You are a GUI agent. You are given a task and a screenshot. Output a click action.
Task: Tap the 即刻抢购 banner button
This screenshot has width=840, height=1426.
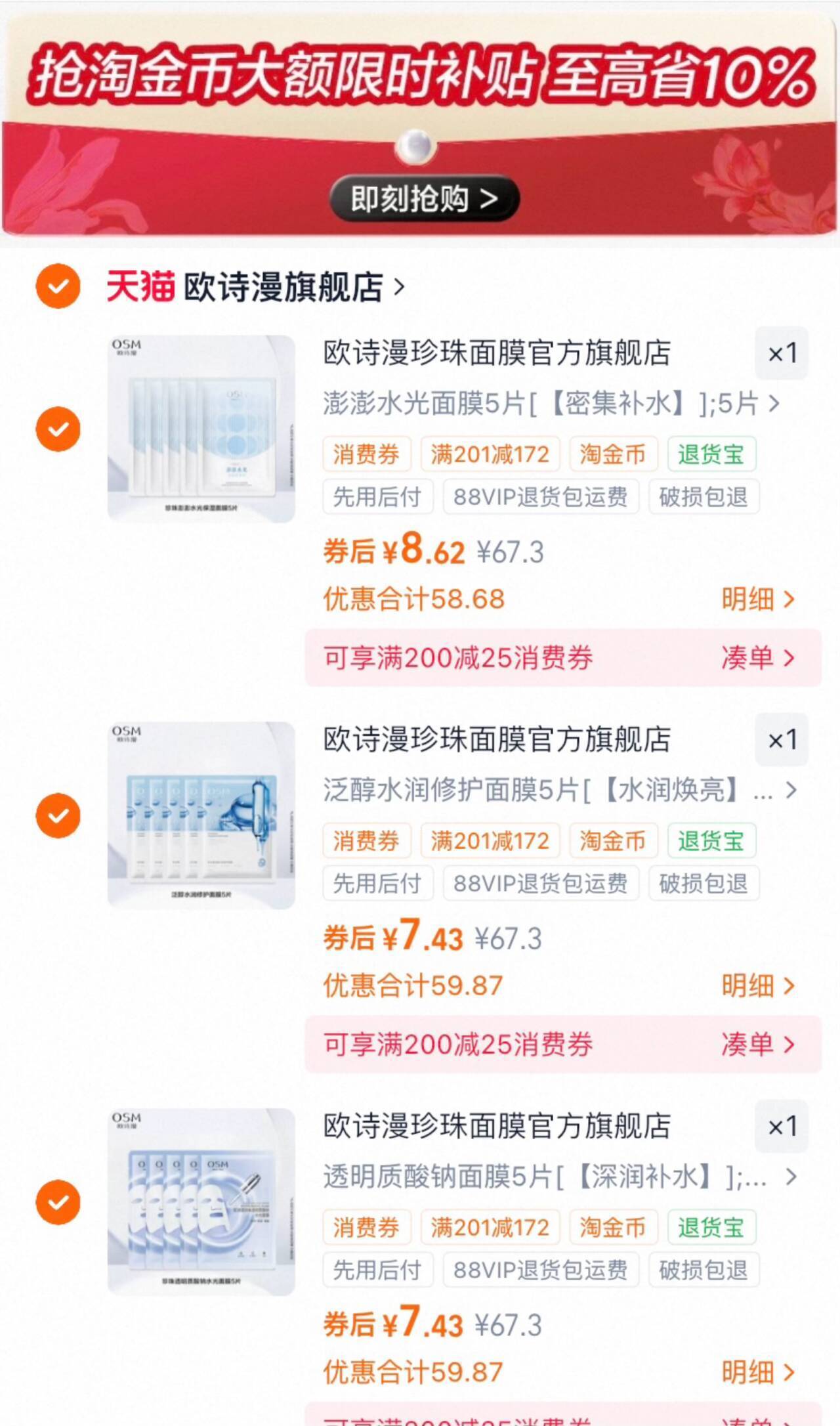(x=424, y=198)
